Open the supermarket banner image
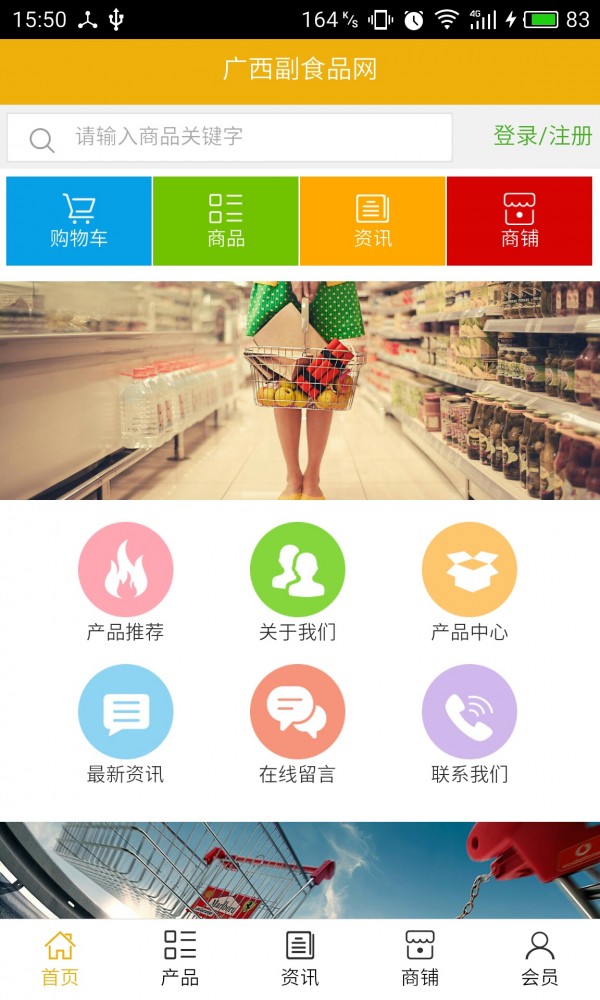 click(x=300, y=390)
